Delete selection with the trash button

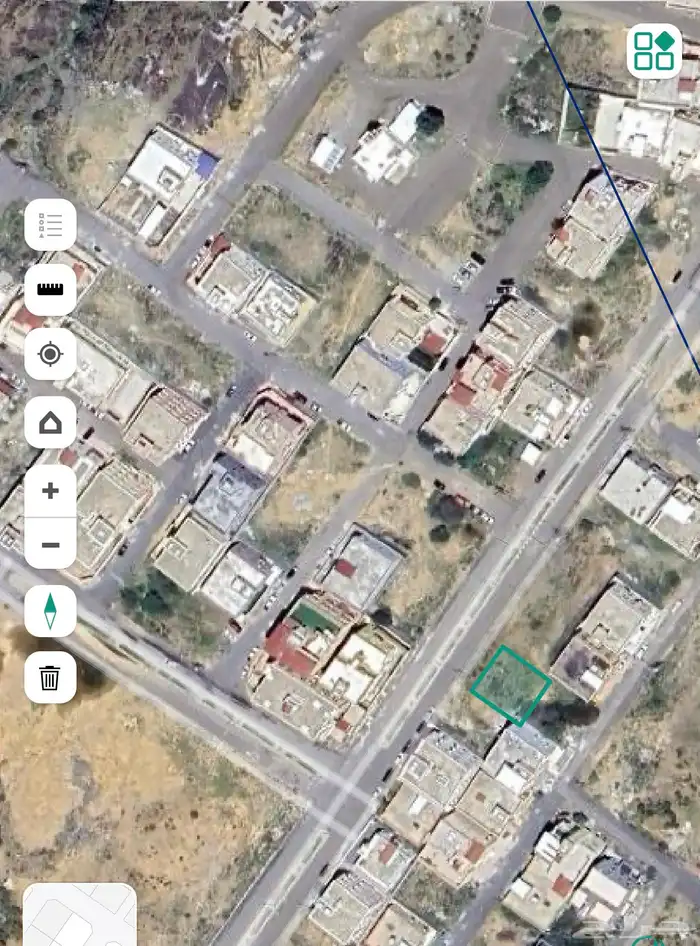click(x=50, y=677)
